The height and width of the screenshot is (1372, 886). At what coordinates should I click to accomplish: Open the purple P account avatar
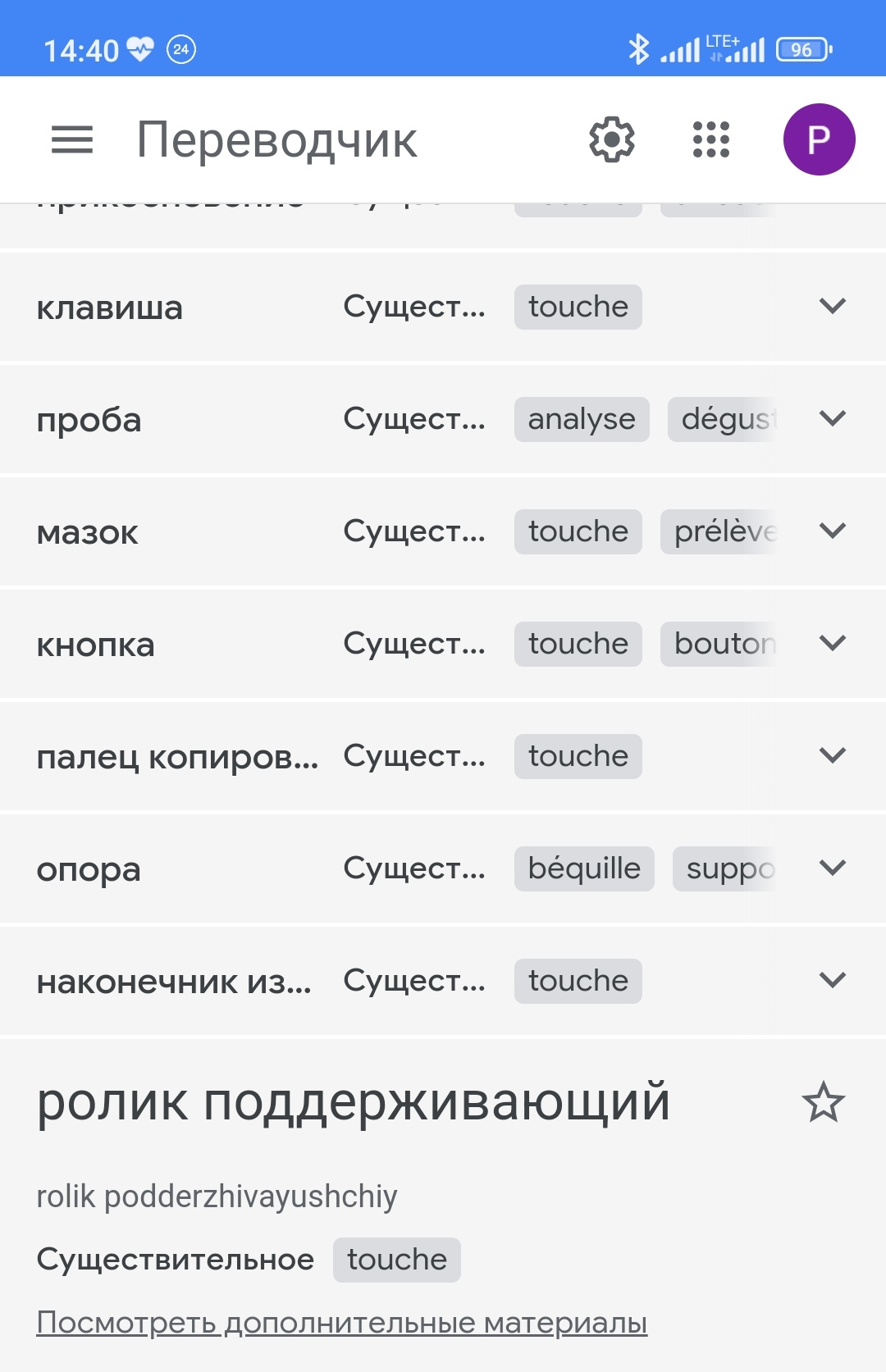(819, 139)
